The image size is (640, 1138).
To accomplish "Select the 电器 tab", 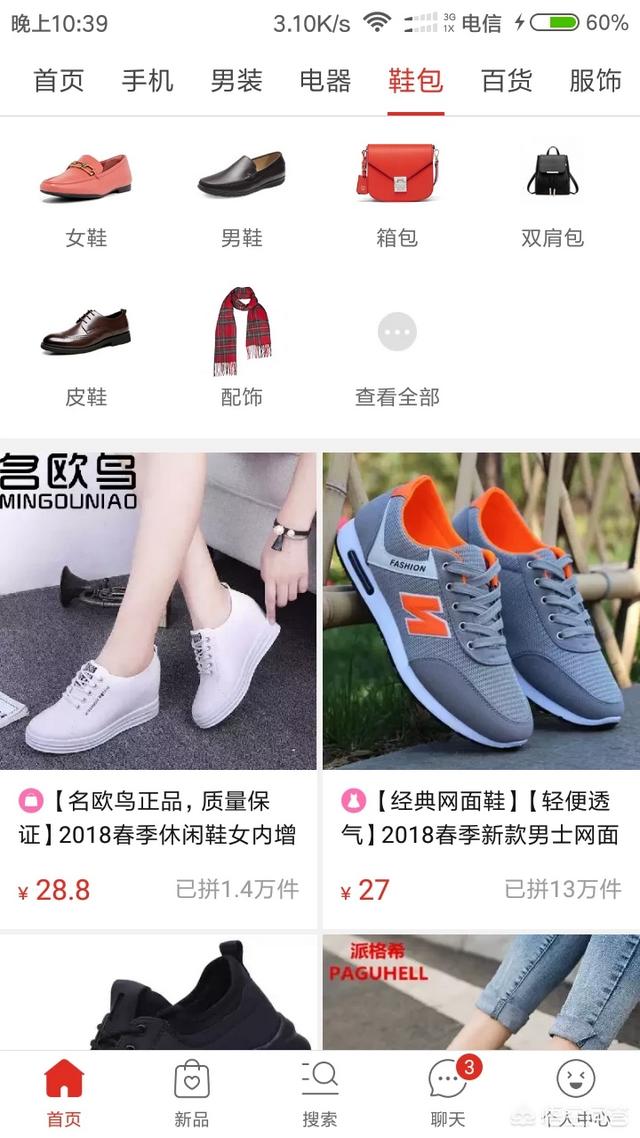I will tap(326, 81).
